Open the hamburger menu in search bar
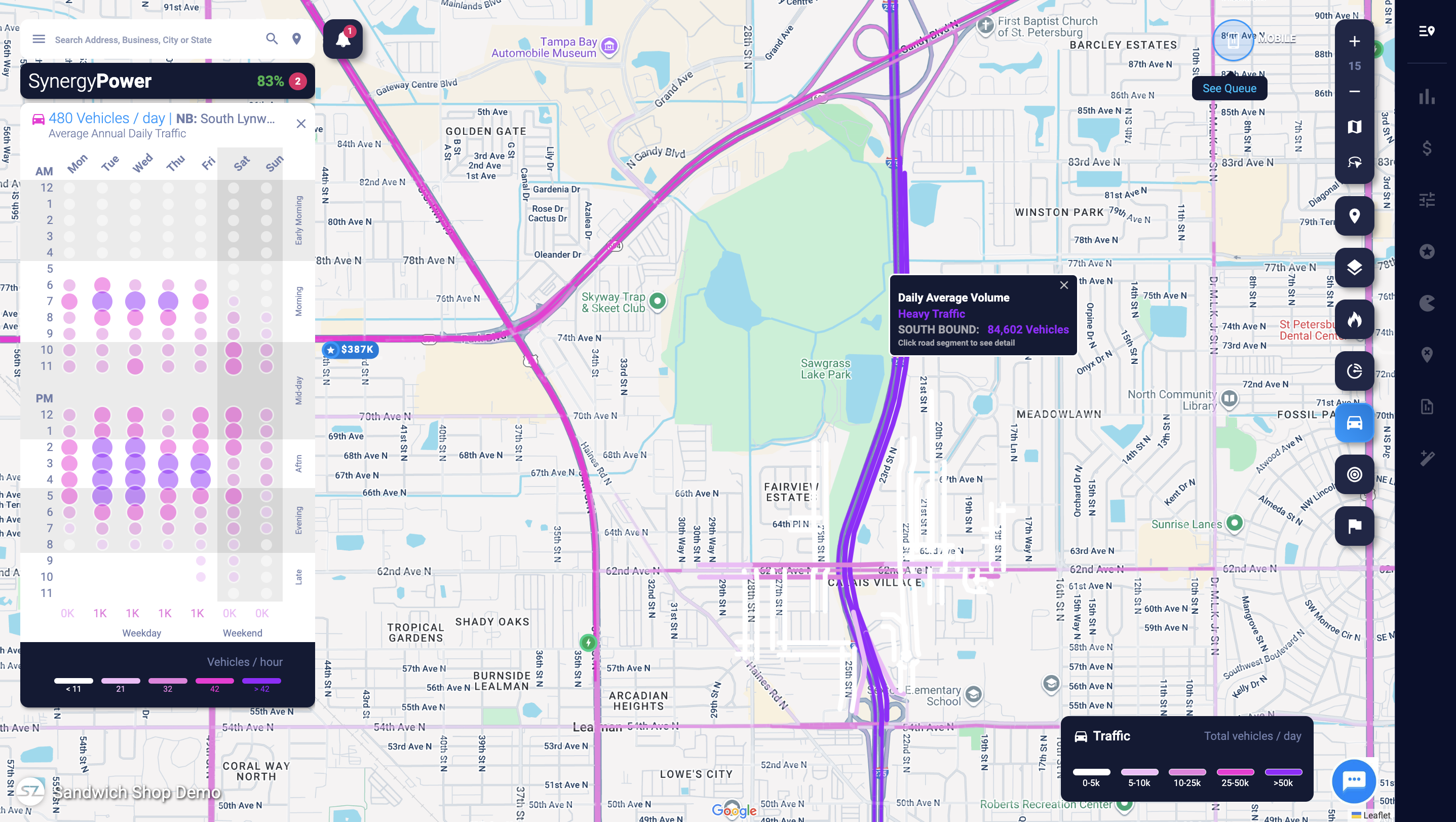The height and width of the screenshot is (822, 1456). point(39,39)
